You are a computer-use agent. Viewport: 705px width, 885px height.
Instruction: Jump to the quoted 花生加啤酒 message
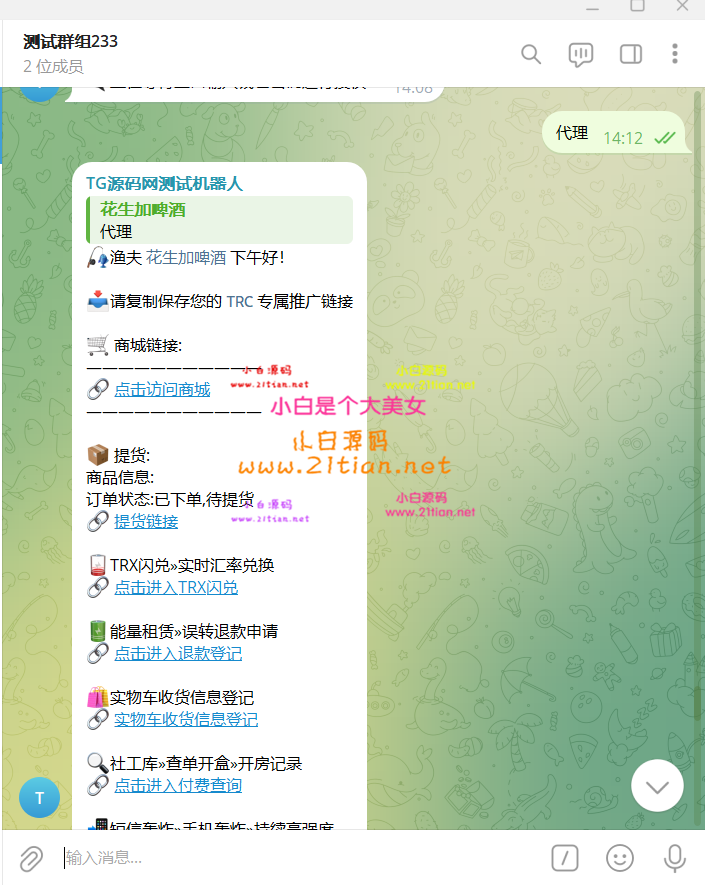[220, 220]
